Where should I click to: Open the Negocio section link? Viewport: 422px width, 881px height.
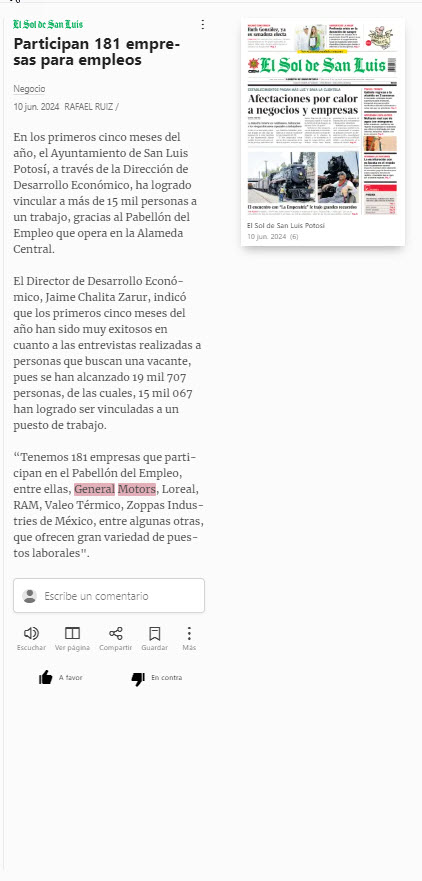point(29,89)
